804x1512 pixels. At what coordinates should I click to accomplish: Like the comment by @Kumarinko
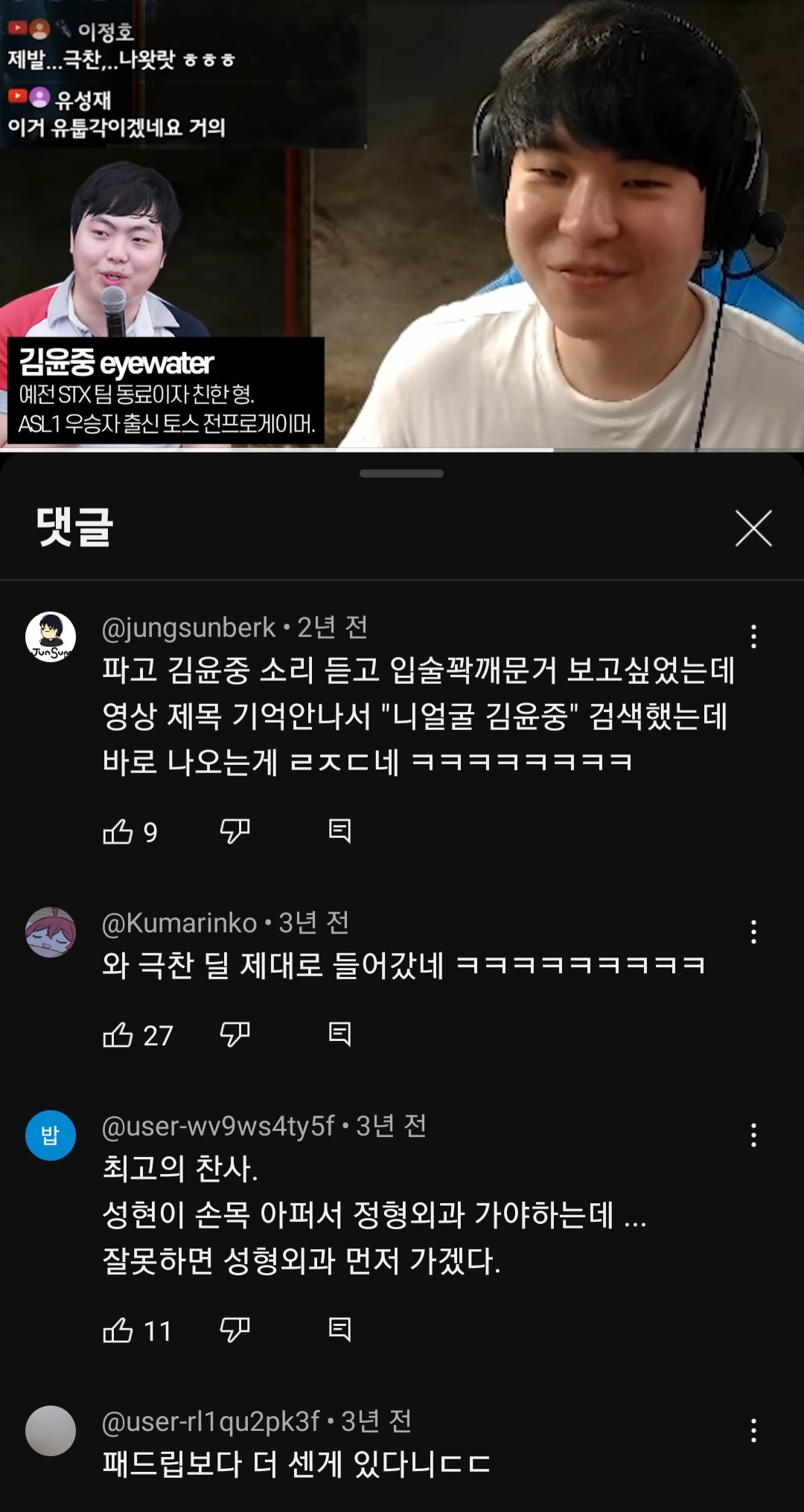coord(118,1034)
